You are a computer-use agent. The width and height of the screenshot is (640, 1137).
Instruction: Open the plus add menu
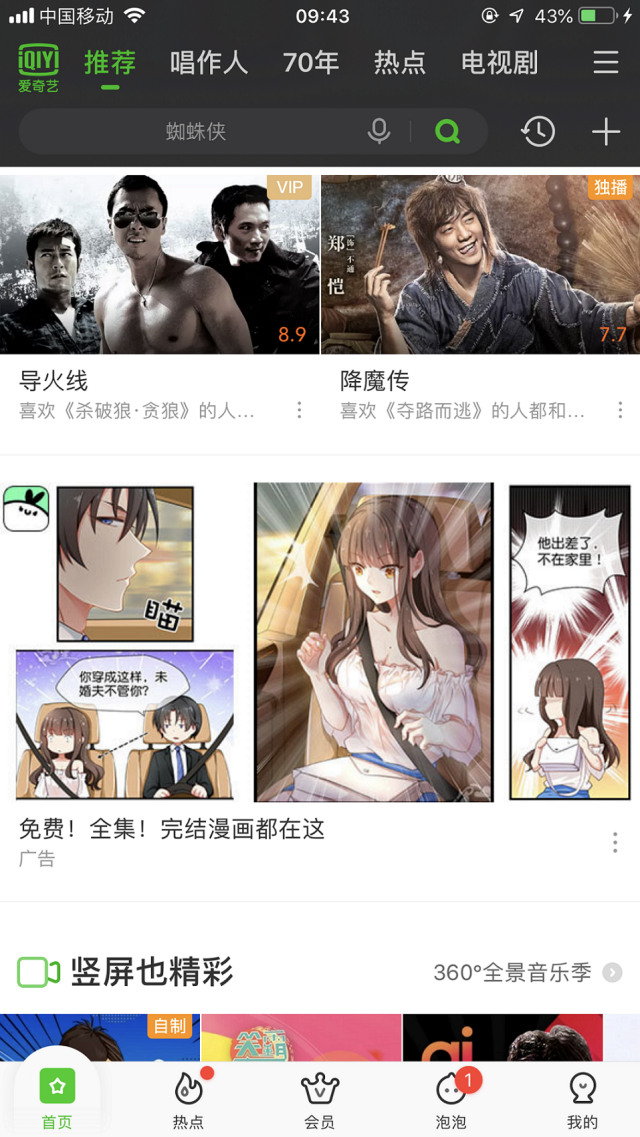click(606, 132)
